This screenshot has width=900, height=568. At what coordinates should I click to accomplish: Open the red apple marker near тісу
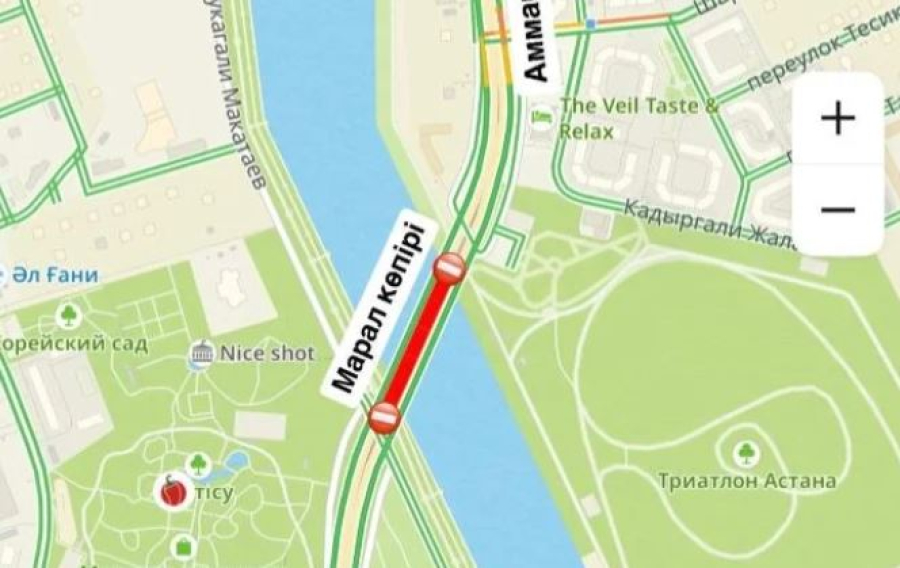(172, 490)
